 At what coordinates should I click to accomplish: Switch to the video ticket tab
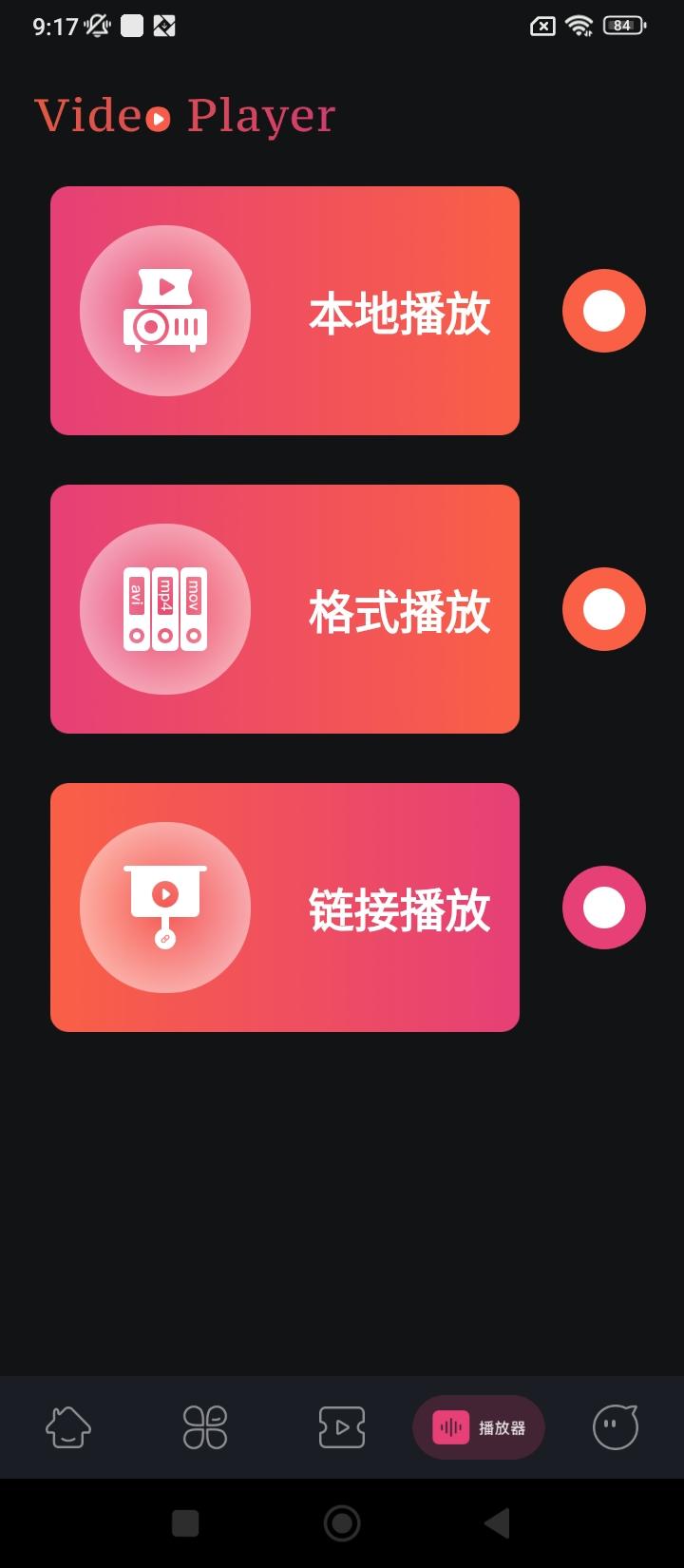342,1427
